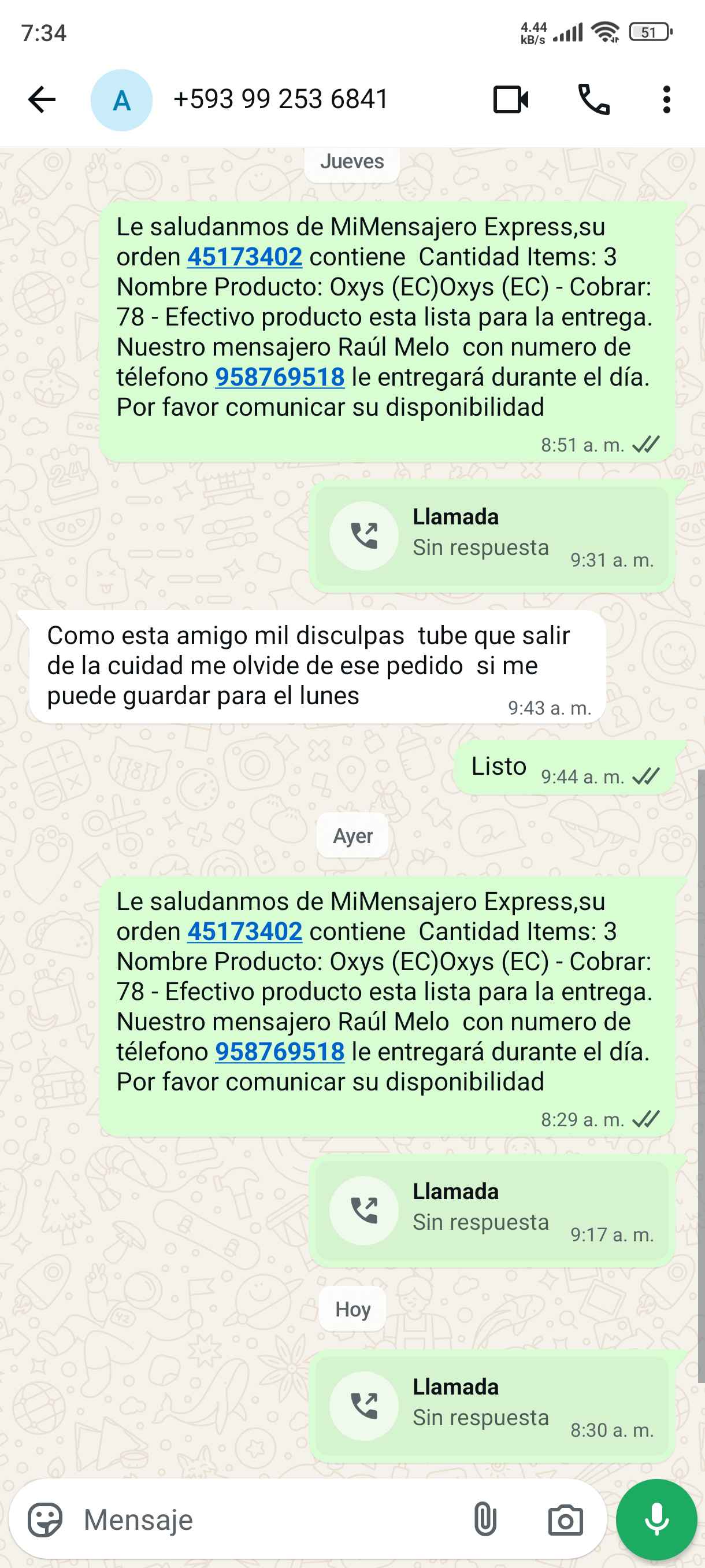Tap phone number 958769518 in Ayer message
This screenshot has width=705, height=1568.
(280, 1052)
